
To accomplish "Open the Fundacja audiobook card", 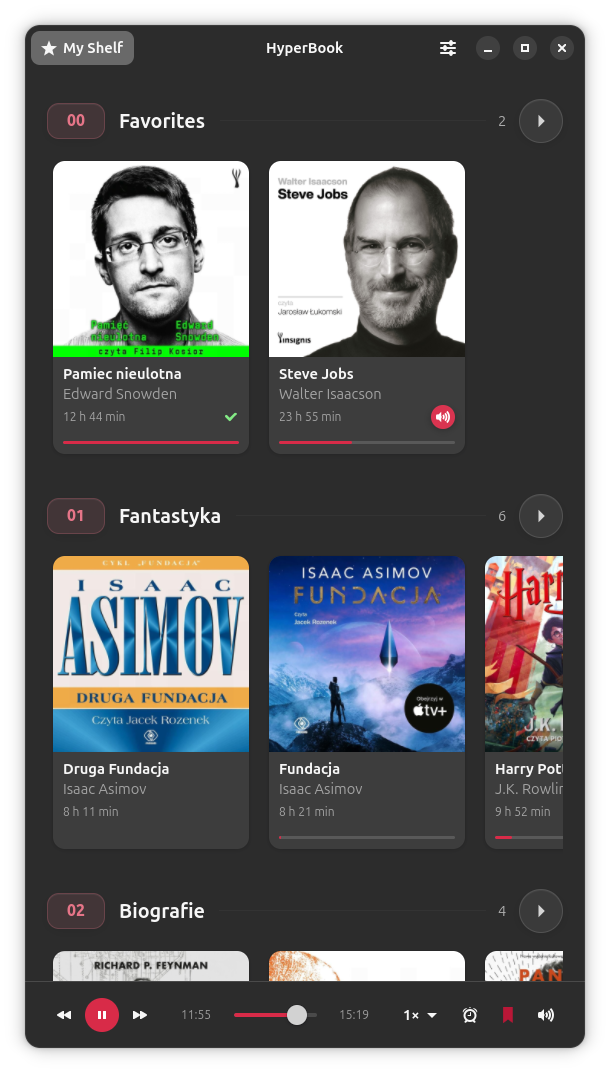I will coord(367,702).
